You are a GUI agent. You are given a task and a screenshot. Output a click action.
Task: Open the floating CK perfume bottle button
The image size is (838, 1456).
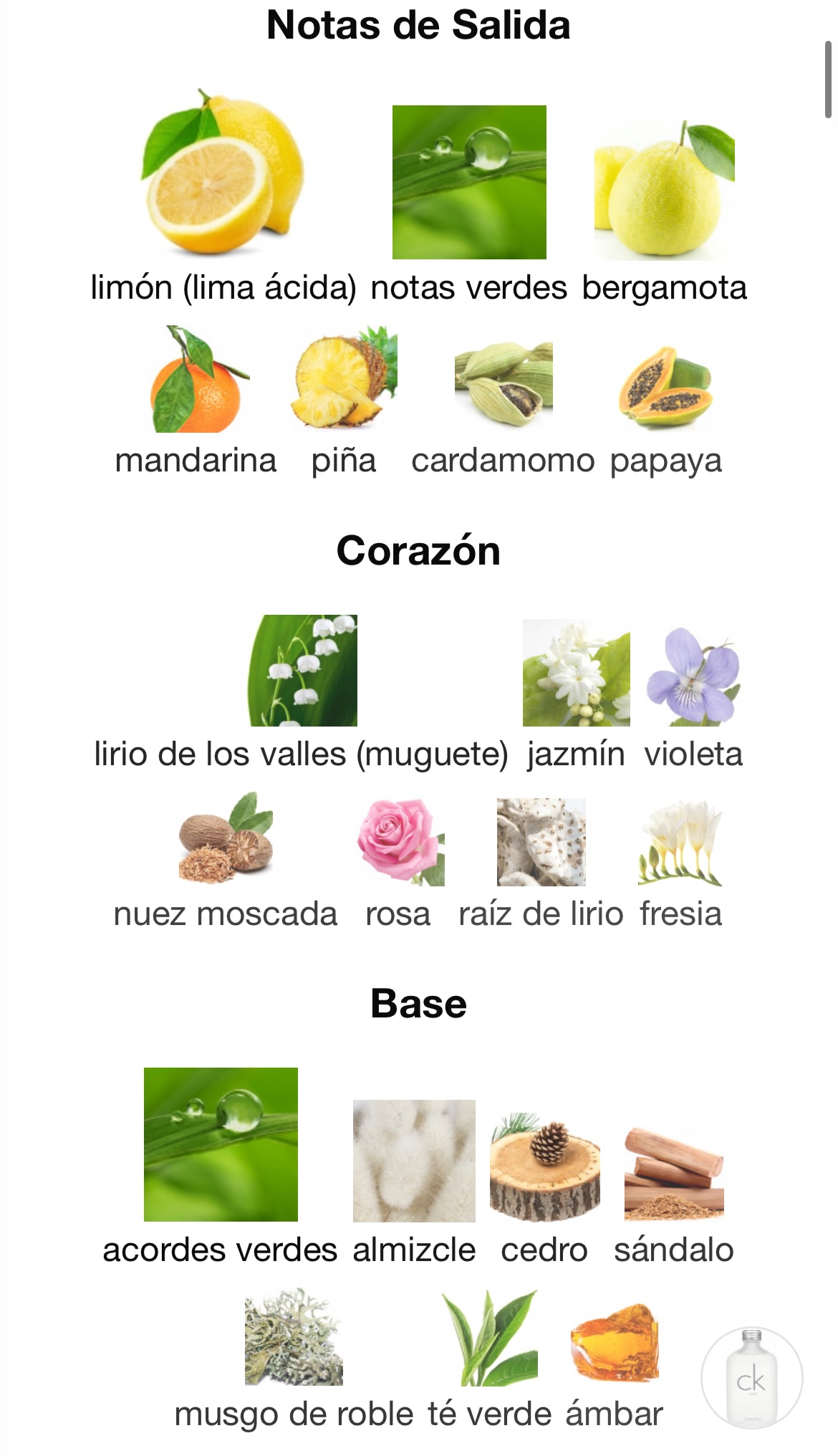point(751,1379)
